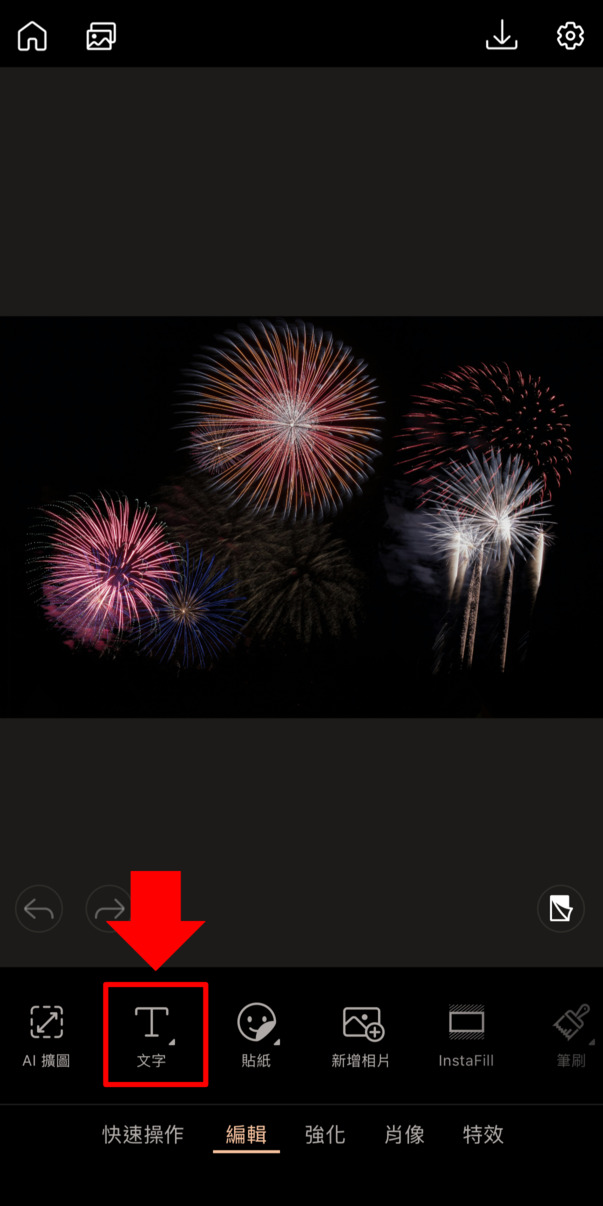Viewport: 603px width, 1206px height.
Task: Go to the home screen icon
Action: (x=32, y=37)
